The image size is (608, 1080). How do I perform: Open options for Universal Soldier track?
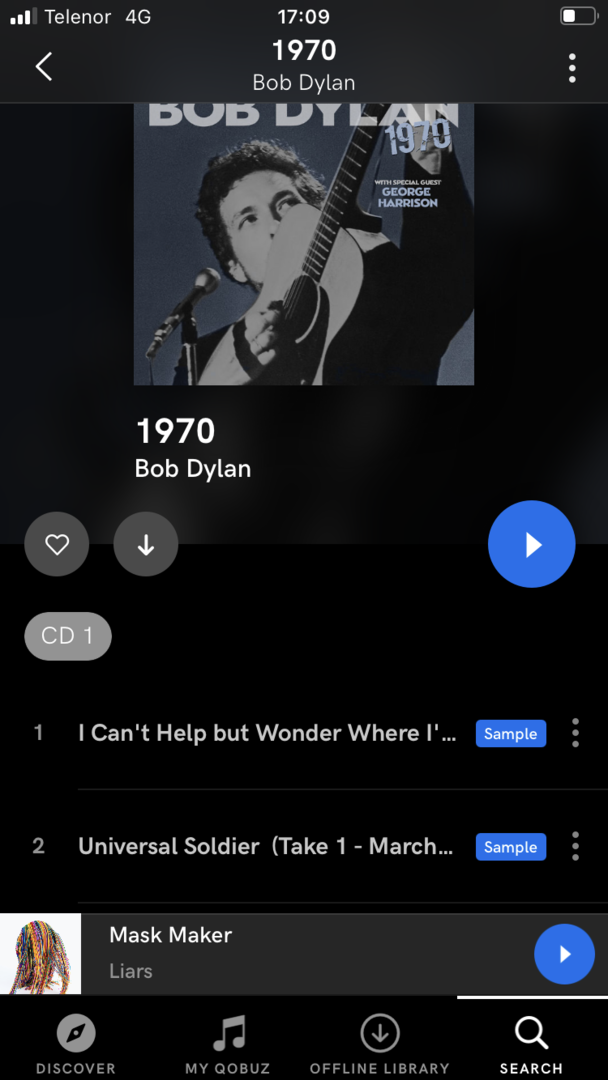pos(576,846)
